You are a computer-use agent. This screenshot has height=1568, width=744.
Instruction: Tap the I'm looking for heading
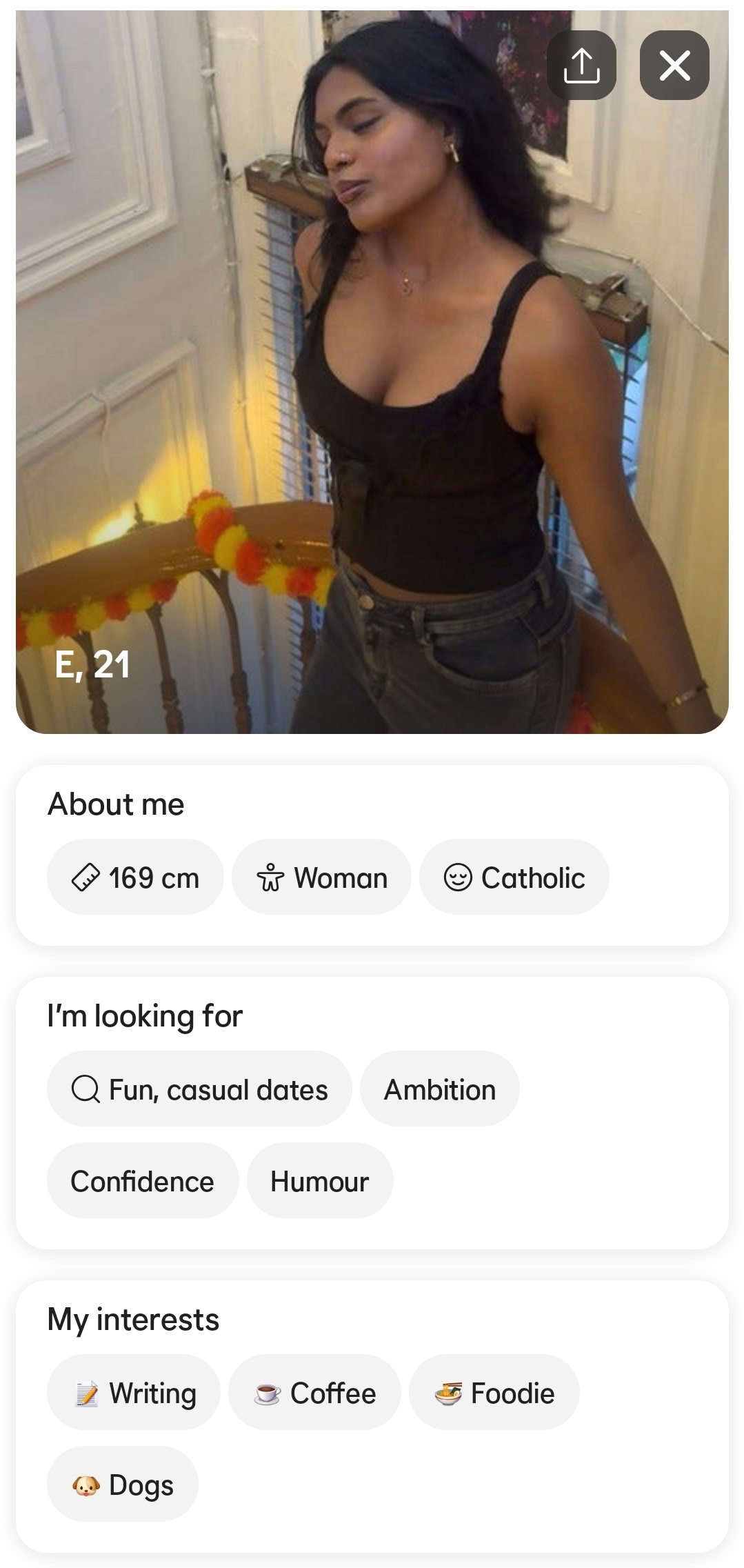pyautogui.click(x=145, y=1014)
